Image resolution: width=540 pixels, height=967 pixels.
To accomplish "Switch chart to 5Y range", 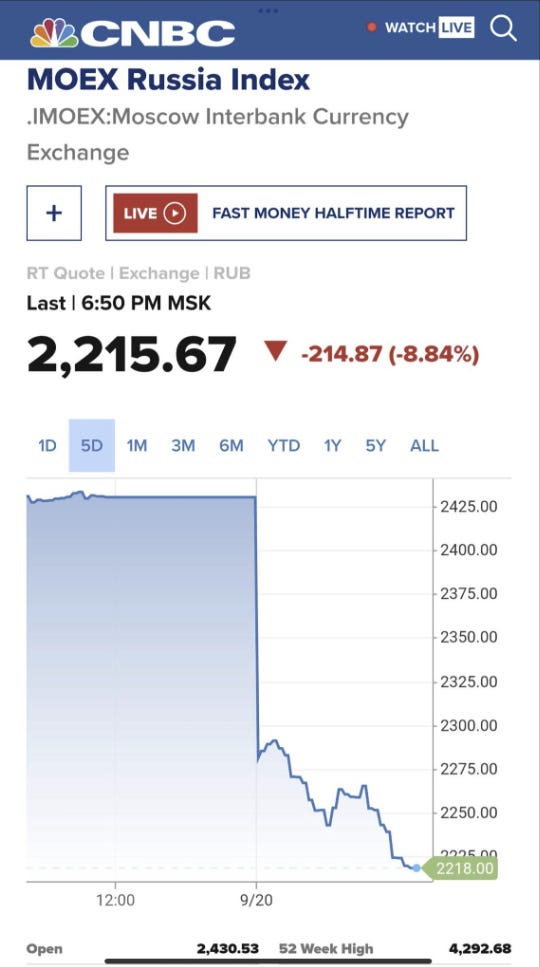I will (375, 445).
